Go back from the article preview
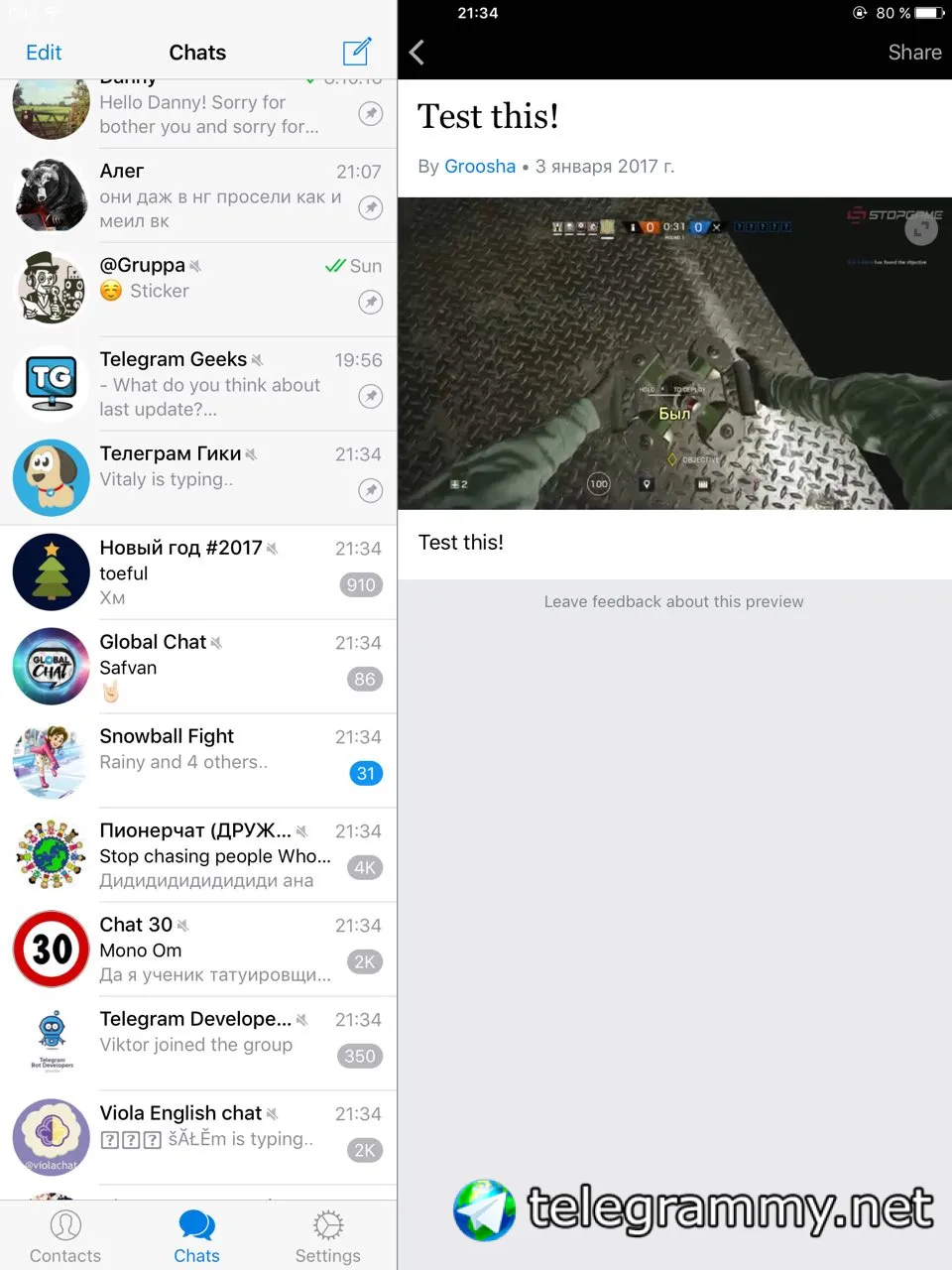This screenshot has width=952, height=1270. click(x=417, y=53)
